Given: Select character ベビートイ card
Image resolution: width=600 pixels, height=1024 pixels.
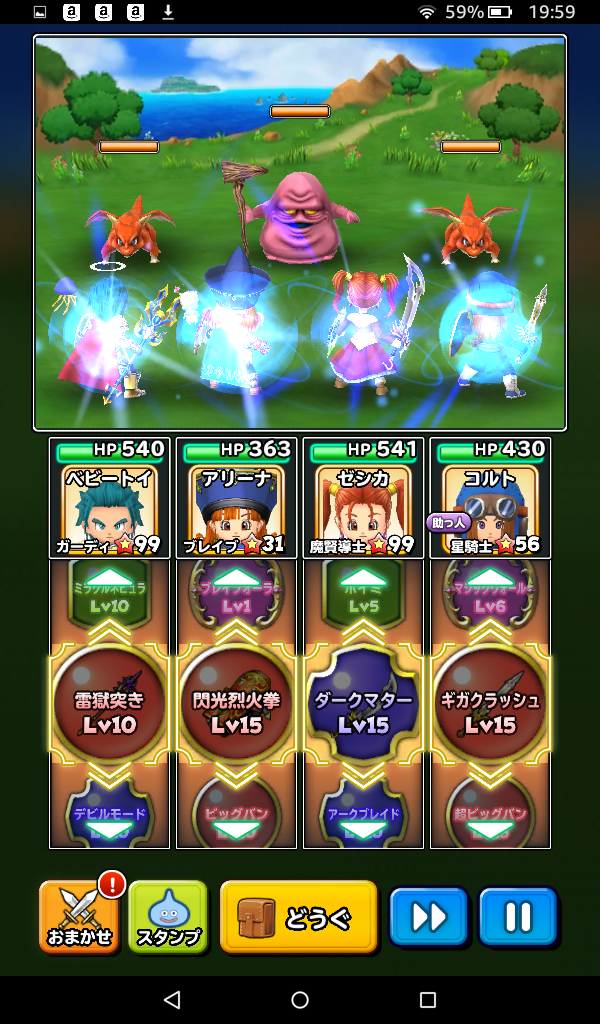Looking at the screenshot, I should [x=109, y=498].
